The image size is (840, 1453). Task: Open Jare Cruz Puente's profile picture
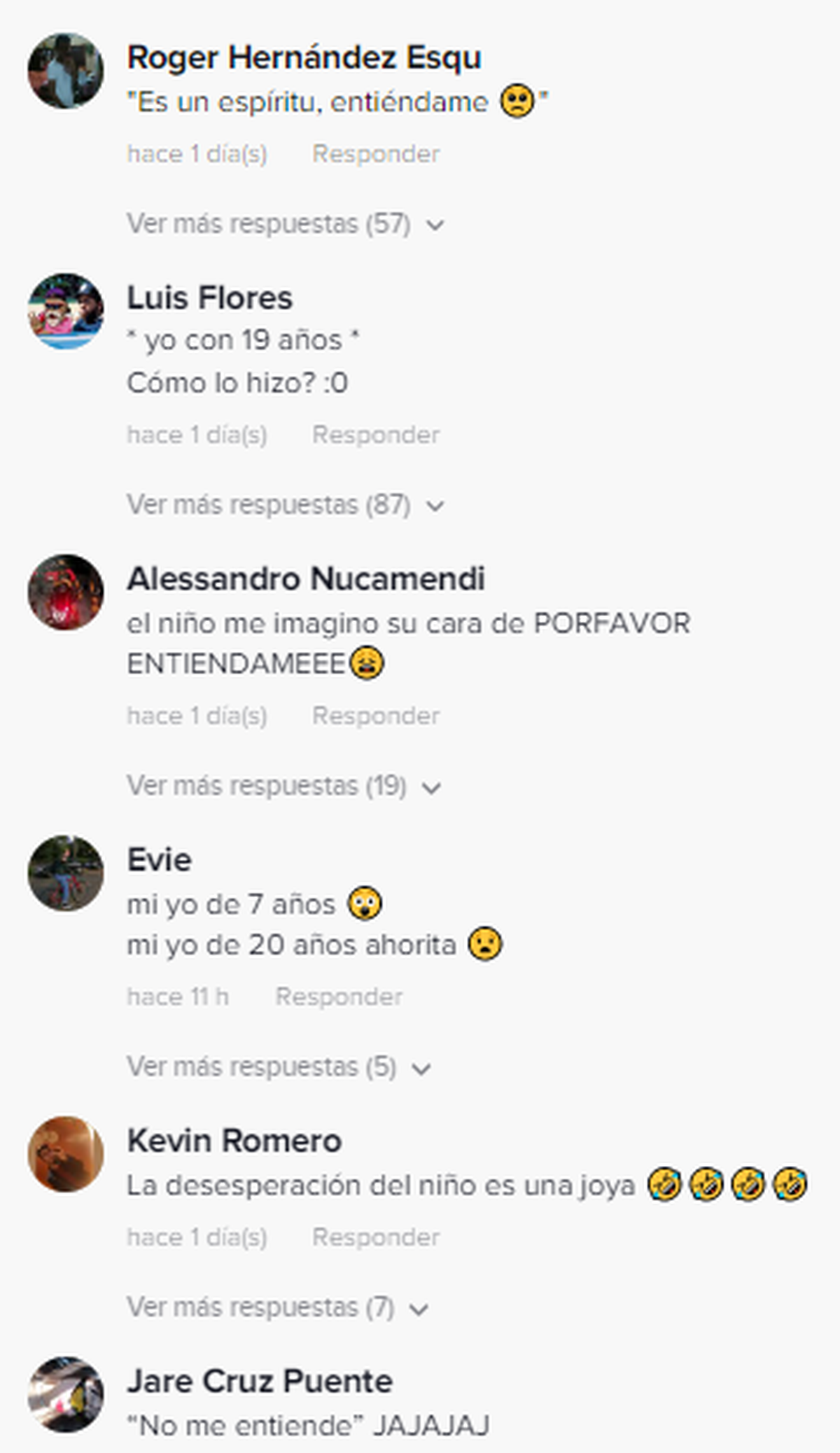66,1394
